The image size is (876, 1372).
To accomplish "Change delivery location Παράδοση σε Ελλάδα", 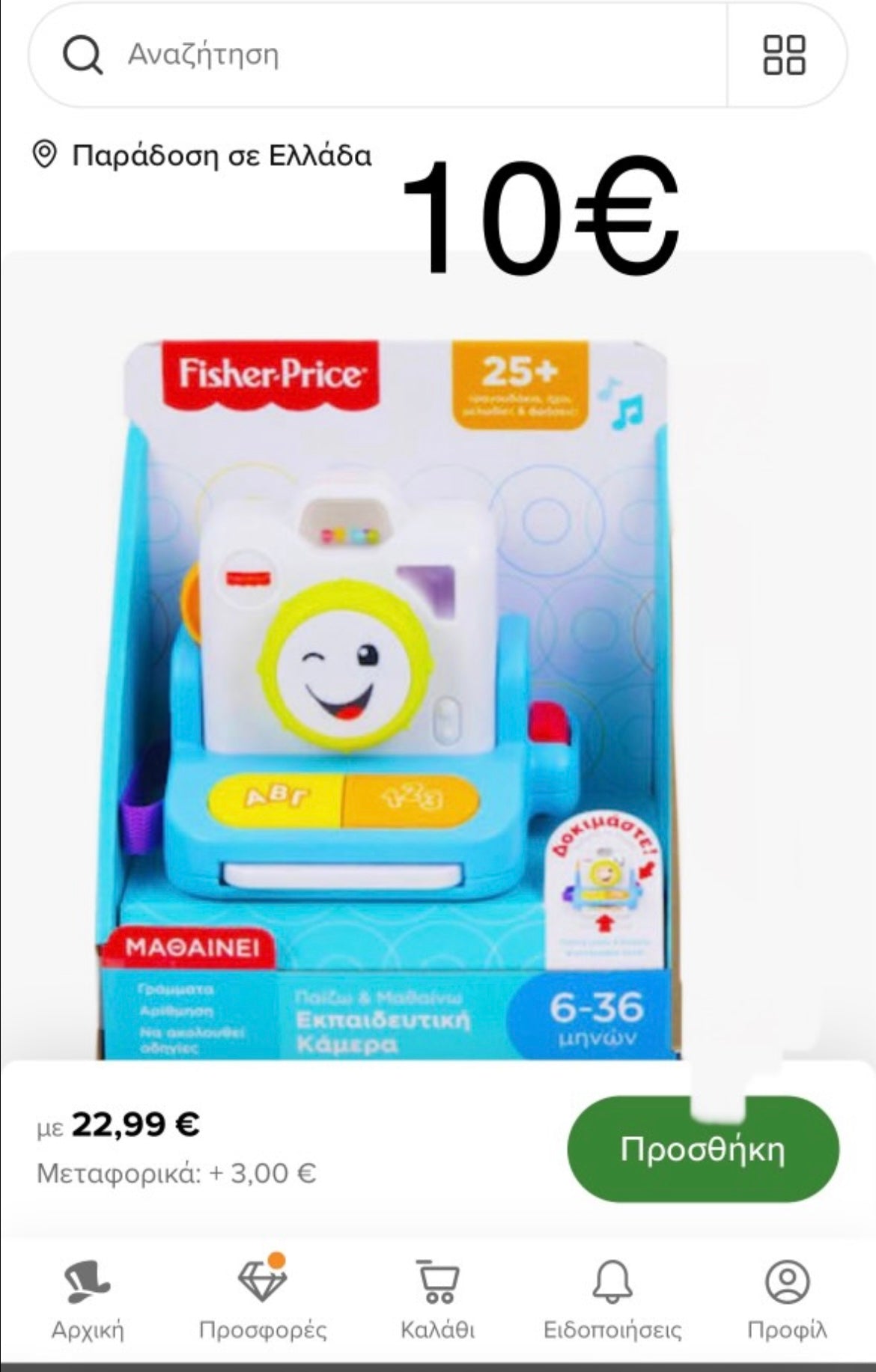I will 202,156.
